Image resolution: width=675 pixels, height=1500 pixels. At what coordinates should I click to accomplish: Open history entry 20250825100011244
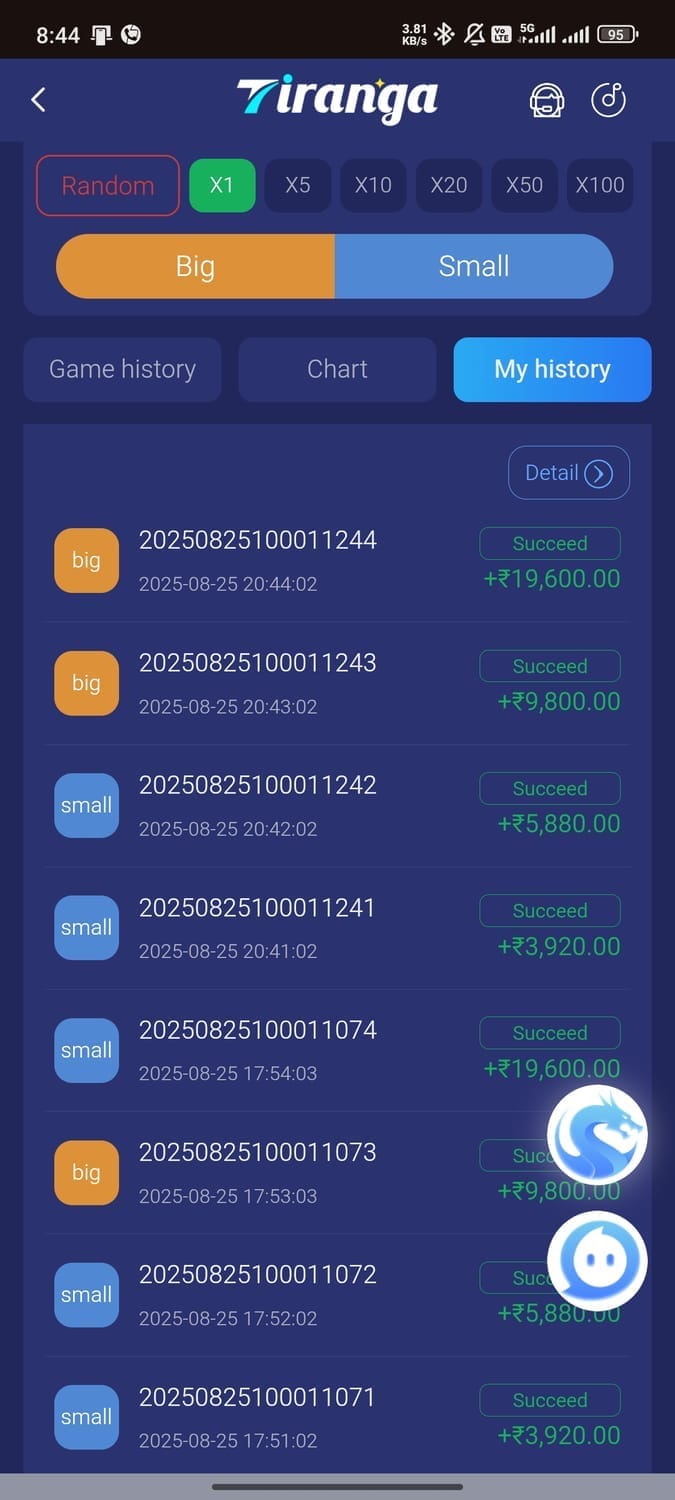click(337, 560)
